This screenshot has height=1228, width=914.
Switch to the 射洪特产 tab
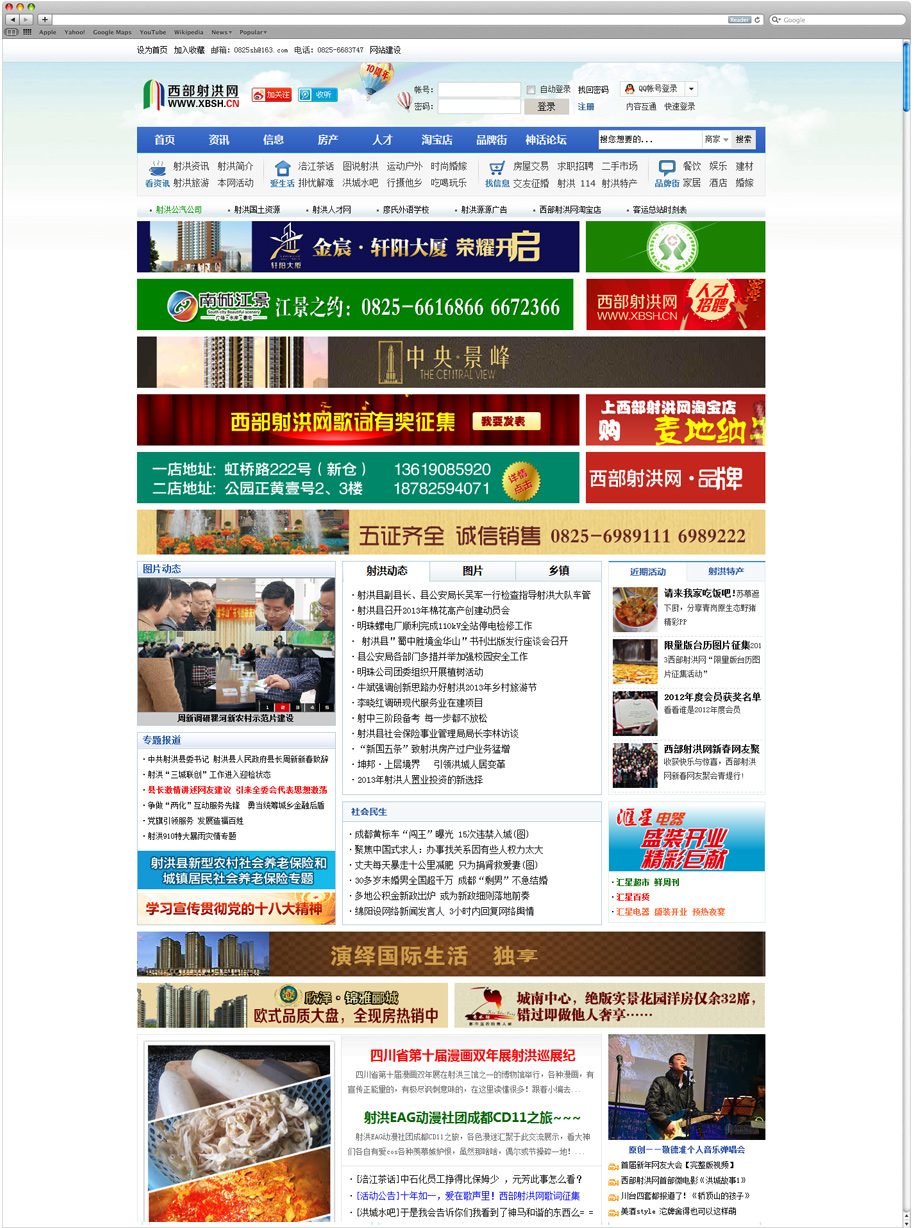click(x=726, y=572)
